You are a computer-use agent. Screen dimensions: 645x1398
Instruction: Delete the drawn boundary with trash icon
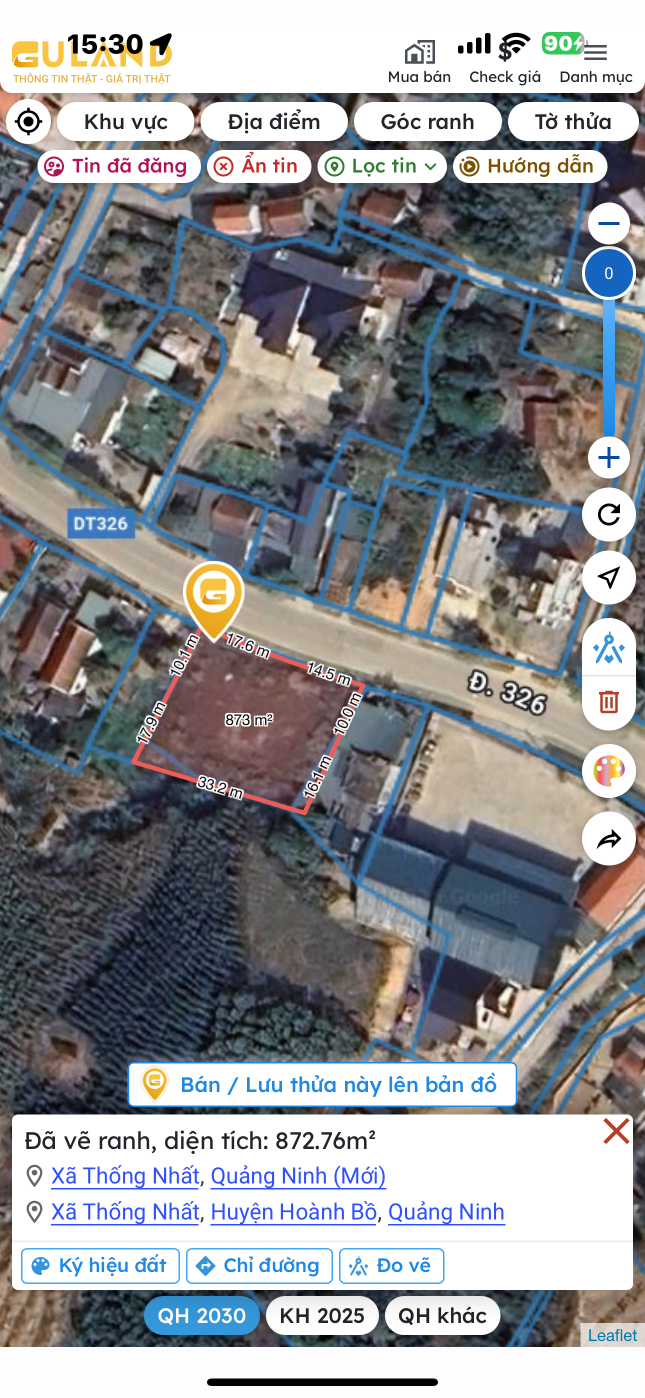click(609, 702)
